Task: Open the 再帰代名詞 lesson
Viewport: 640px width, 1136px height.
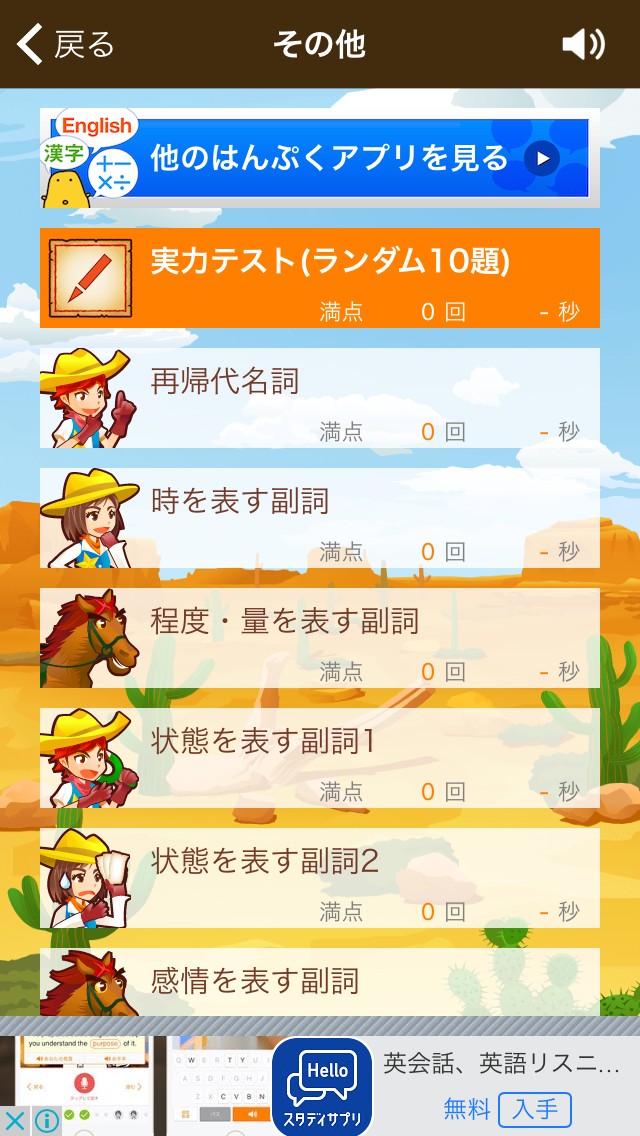Action: pos(320,398)
